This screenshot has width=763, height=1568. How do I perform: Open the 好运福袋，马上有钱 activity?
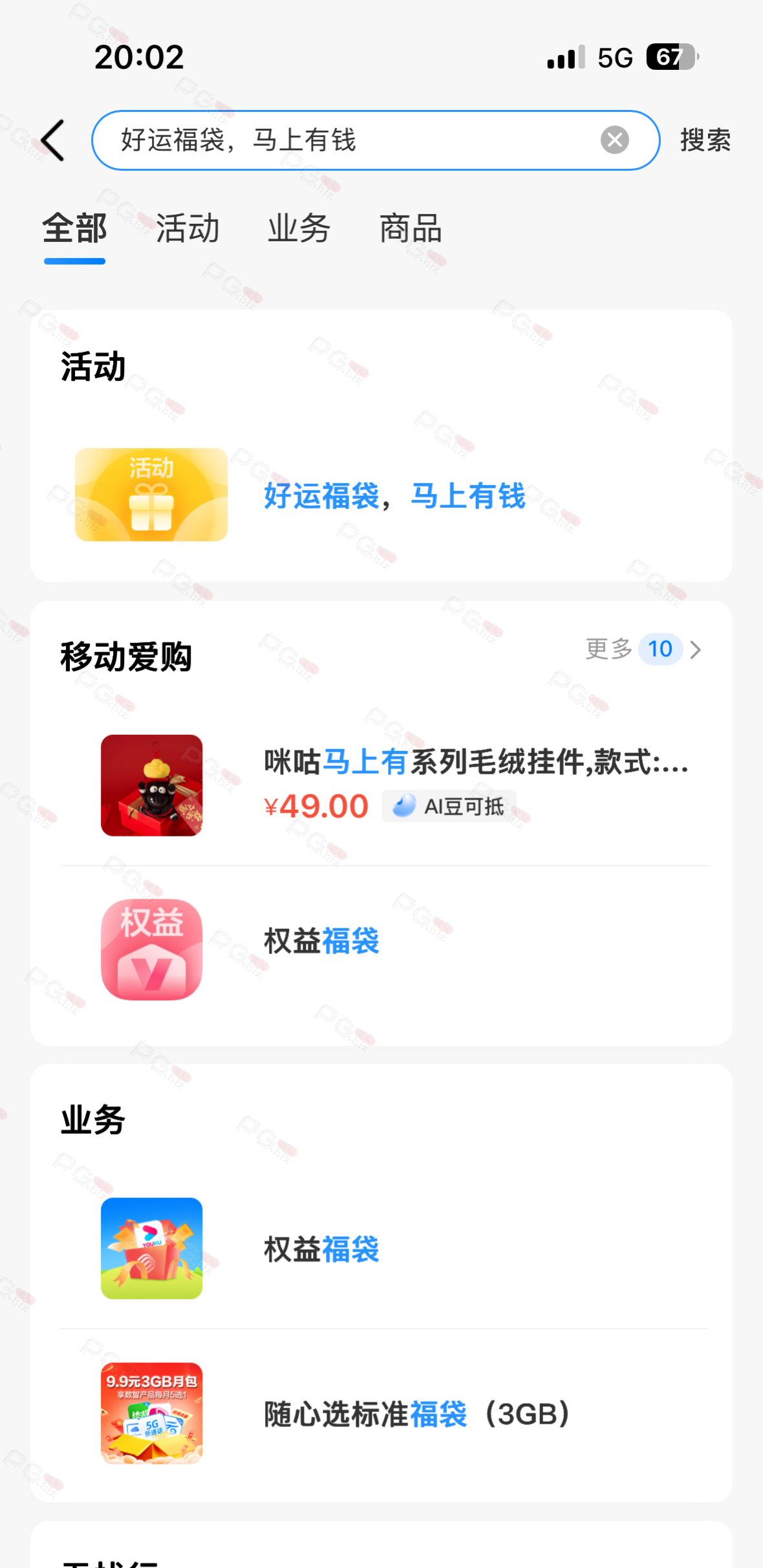394,496
